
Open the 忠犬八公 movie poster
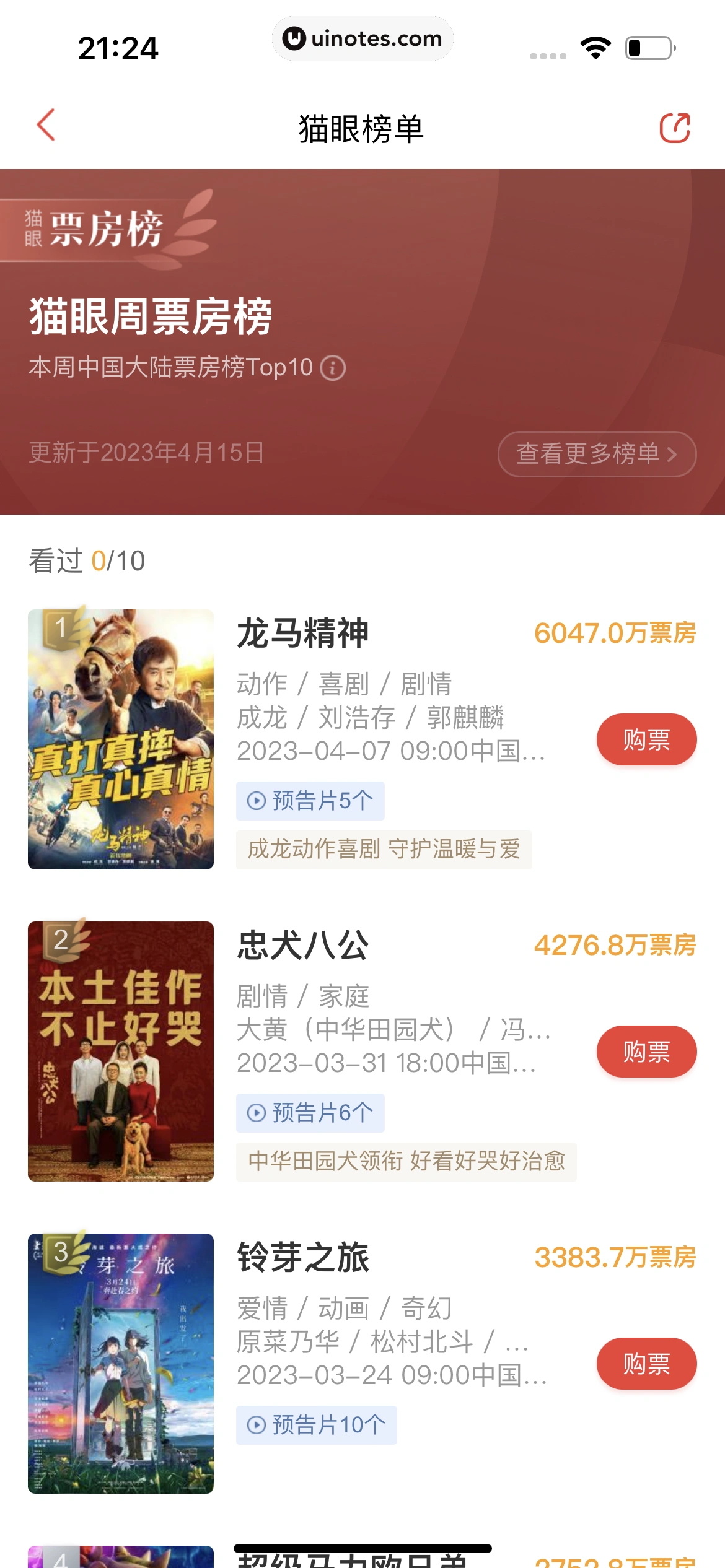pyautogui.click(x=121, y=1053)
